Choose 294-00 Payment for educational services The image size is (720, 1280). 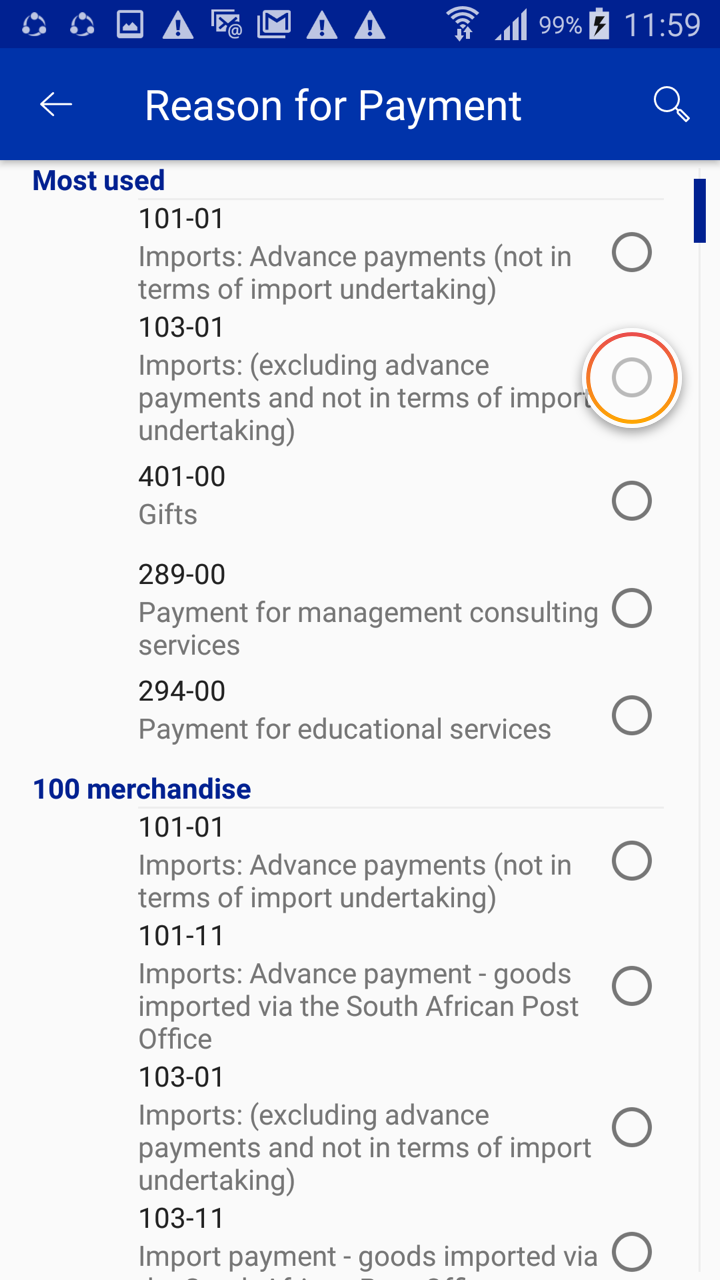(x=631, y=715)
